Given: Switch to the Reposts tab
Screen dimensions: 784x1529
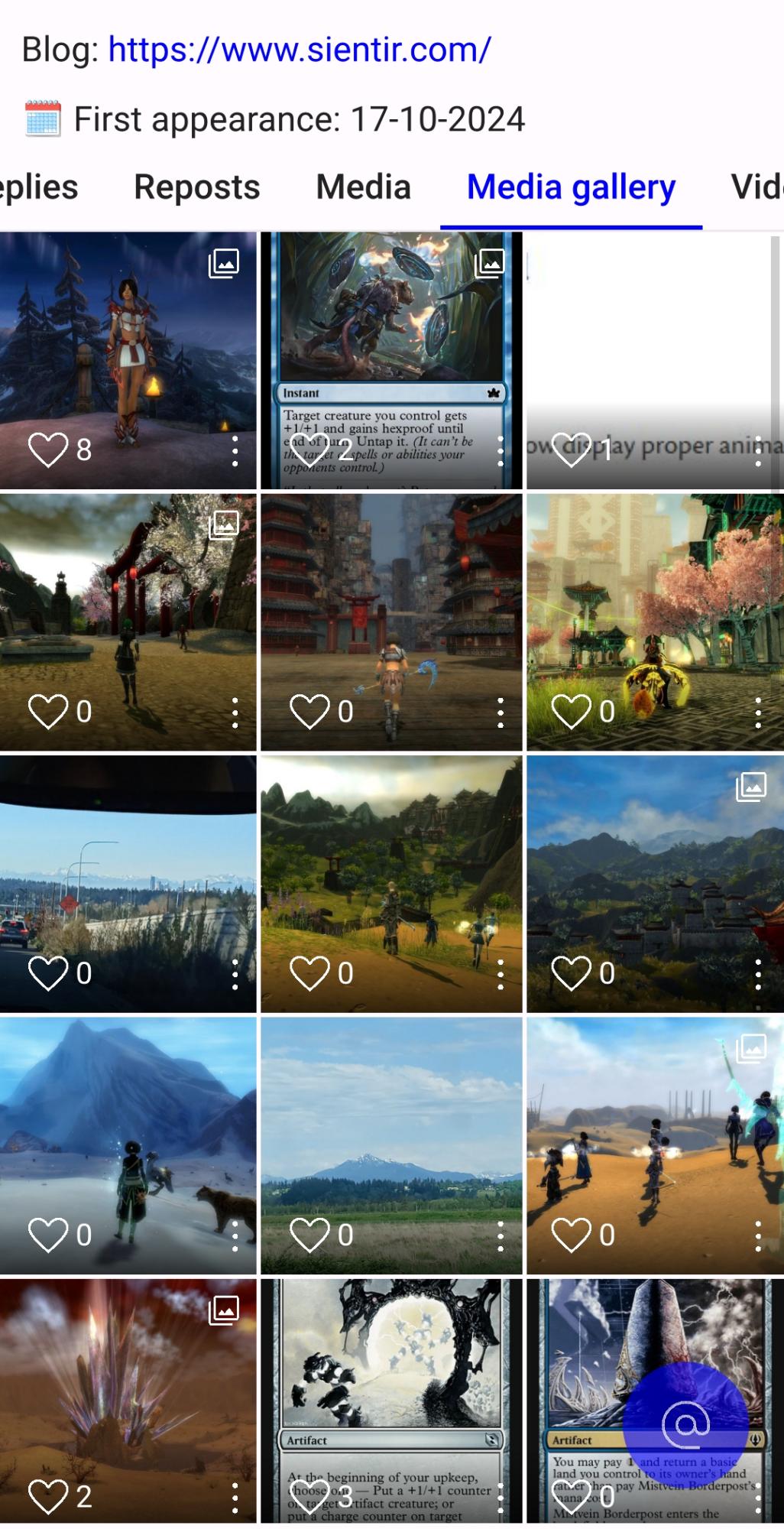Looking at the screenshot, I should click(196, 187).
